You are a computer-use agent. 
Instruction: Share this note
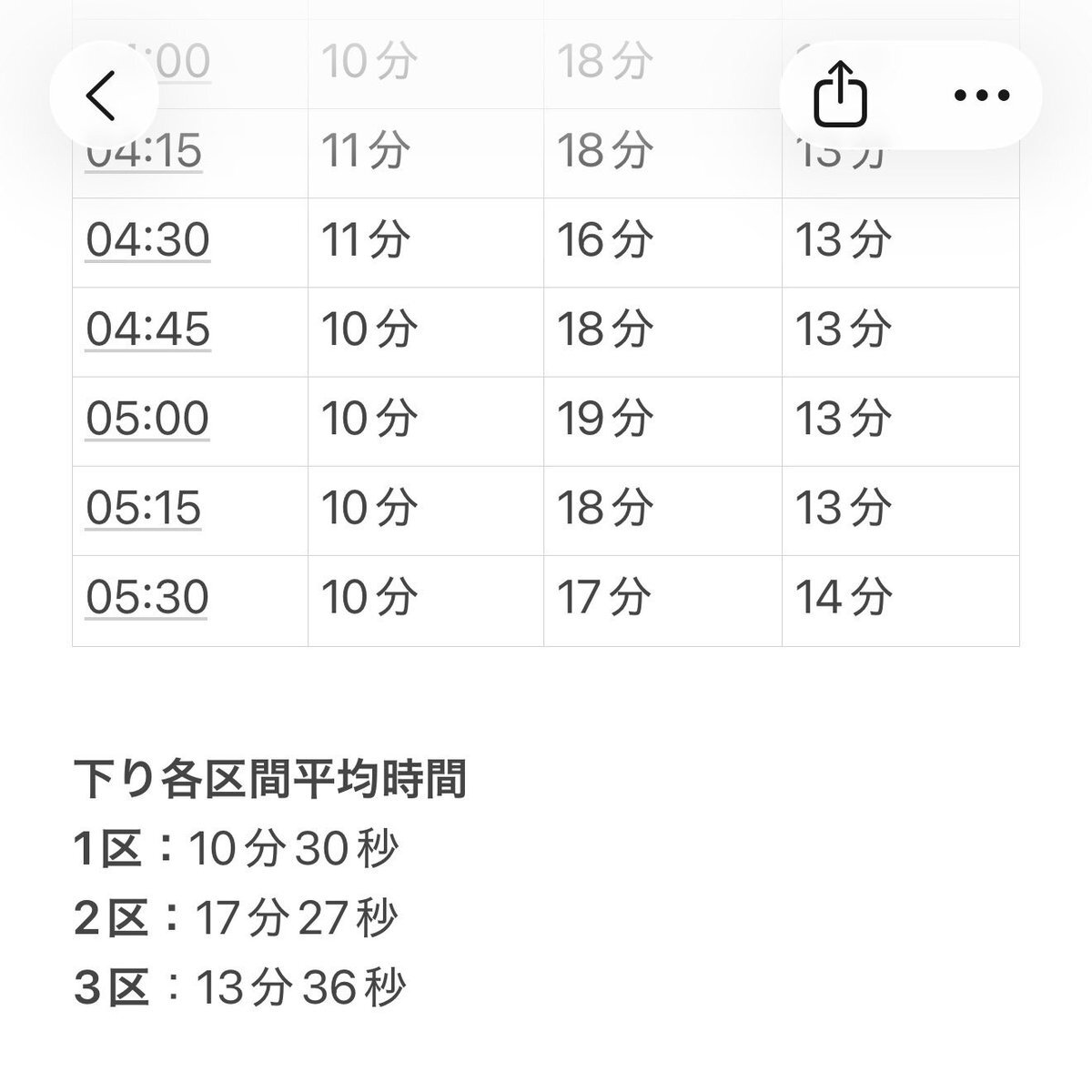[840, 94]
